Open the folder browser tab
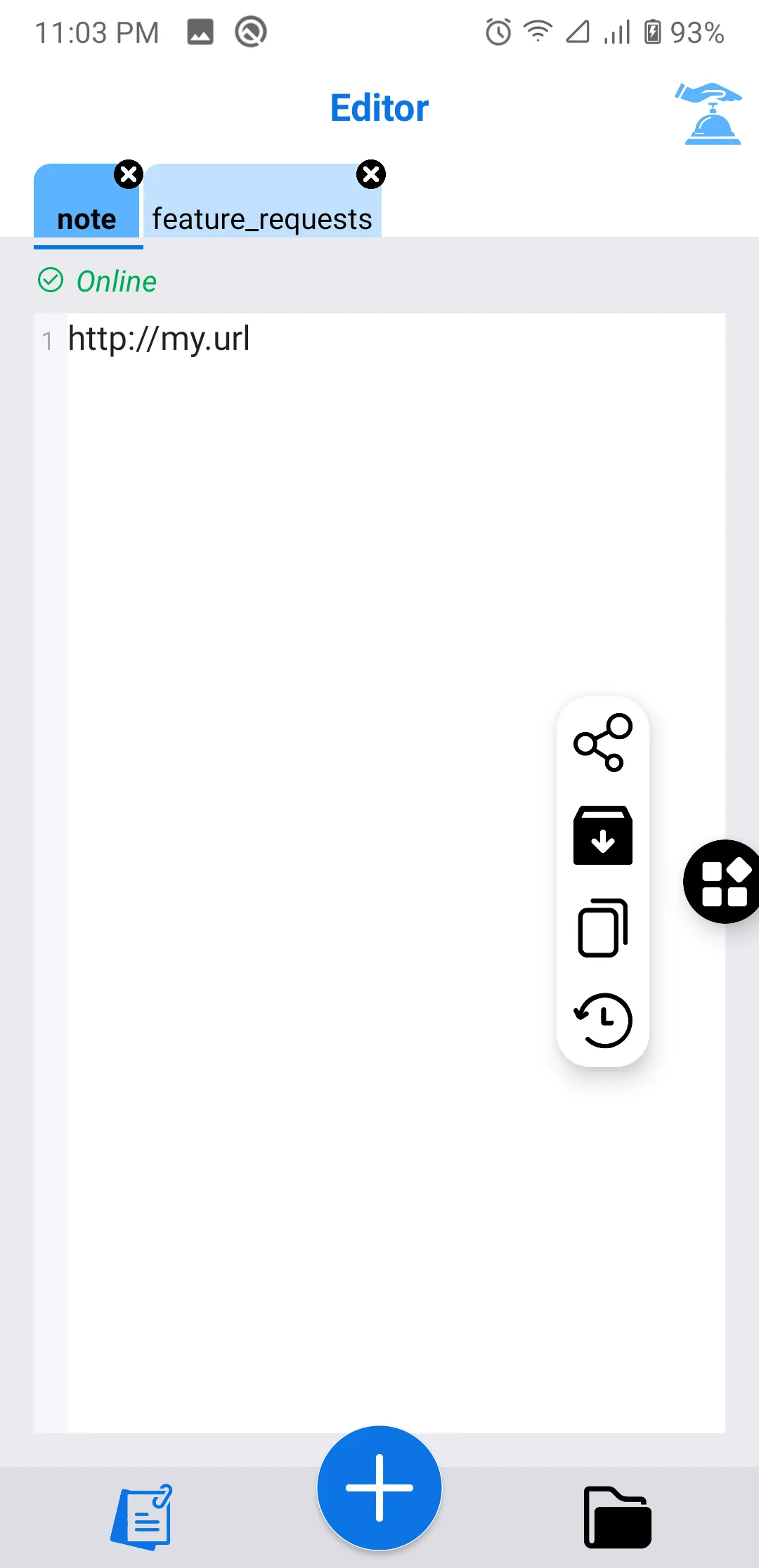 click(x=617, y=1517)
